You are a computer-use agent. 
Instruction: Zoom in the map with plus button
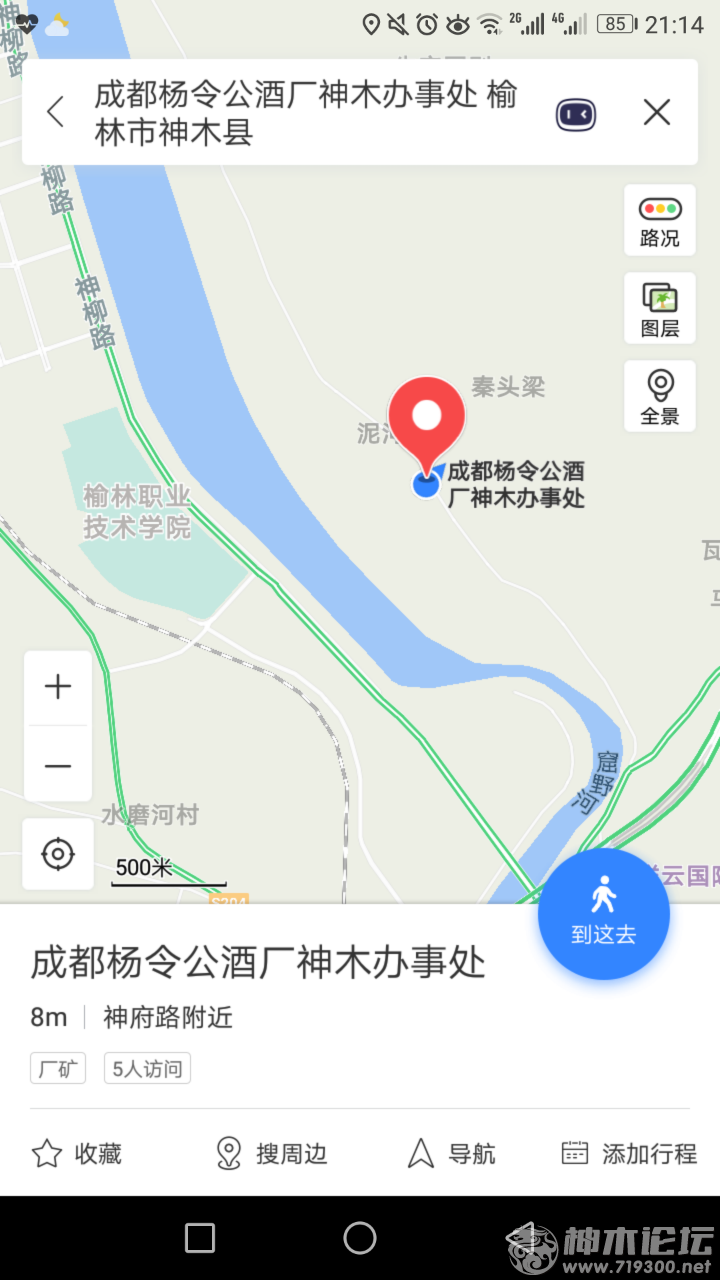58,687
